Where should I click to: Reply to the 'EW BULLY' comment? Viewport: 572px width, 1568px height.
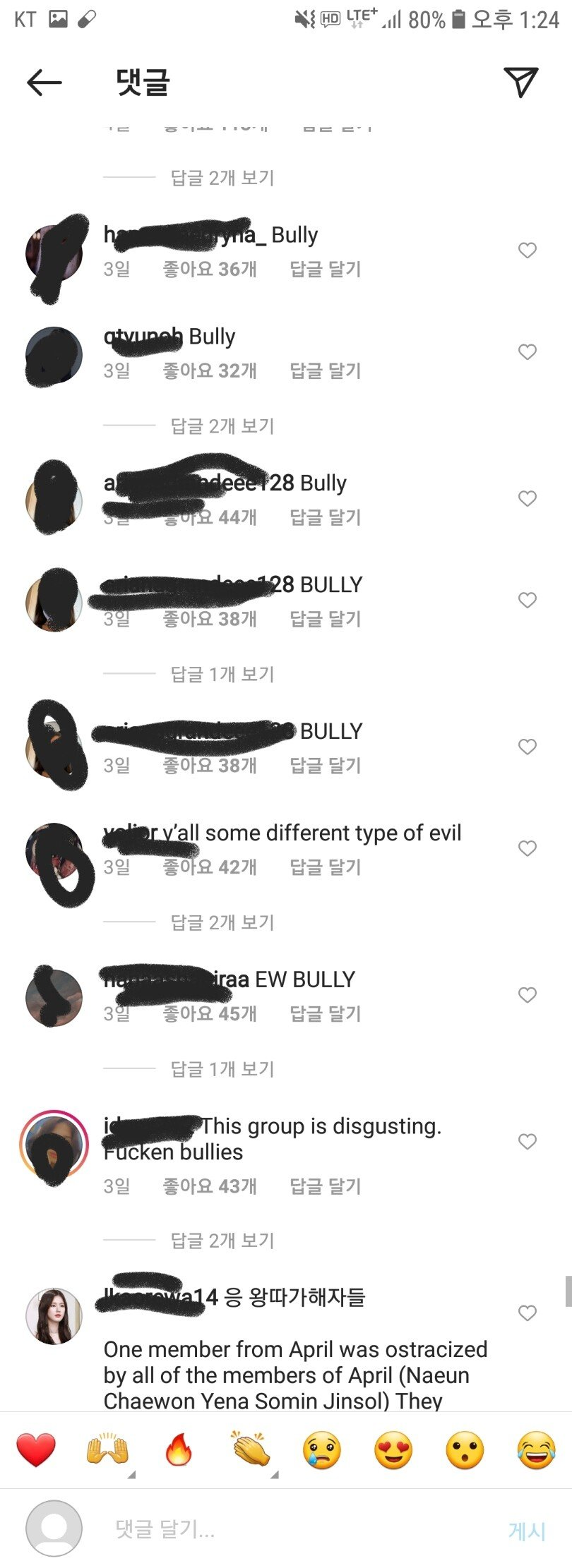tap(325, 1013)
